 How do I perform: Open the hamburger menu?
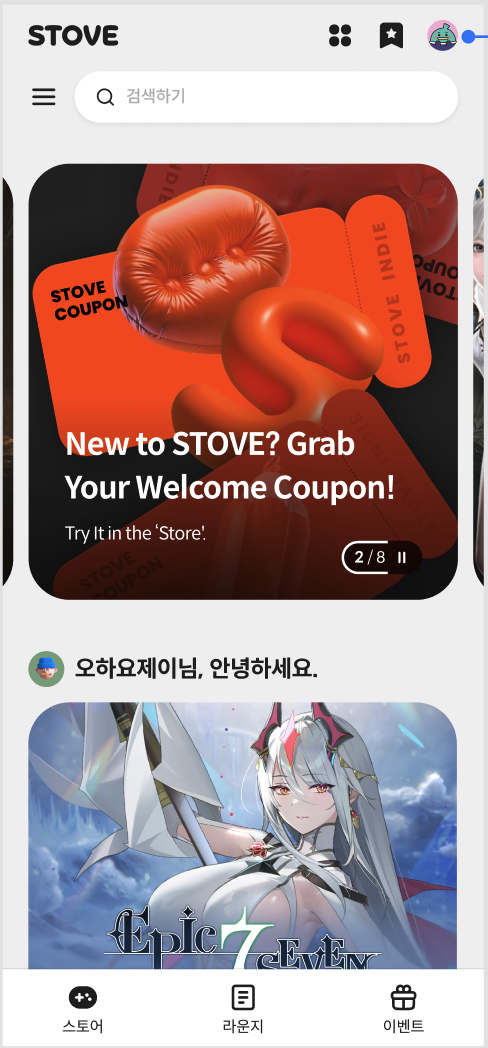click(44, 97)
